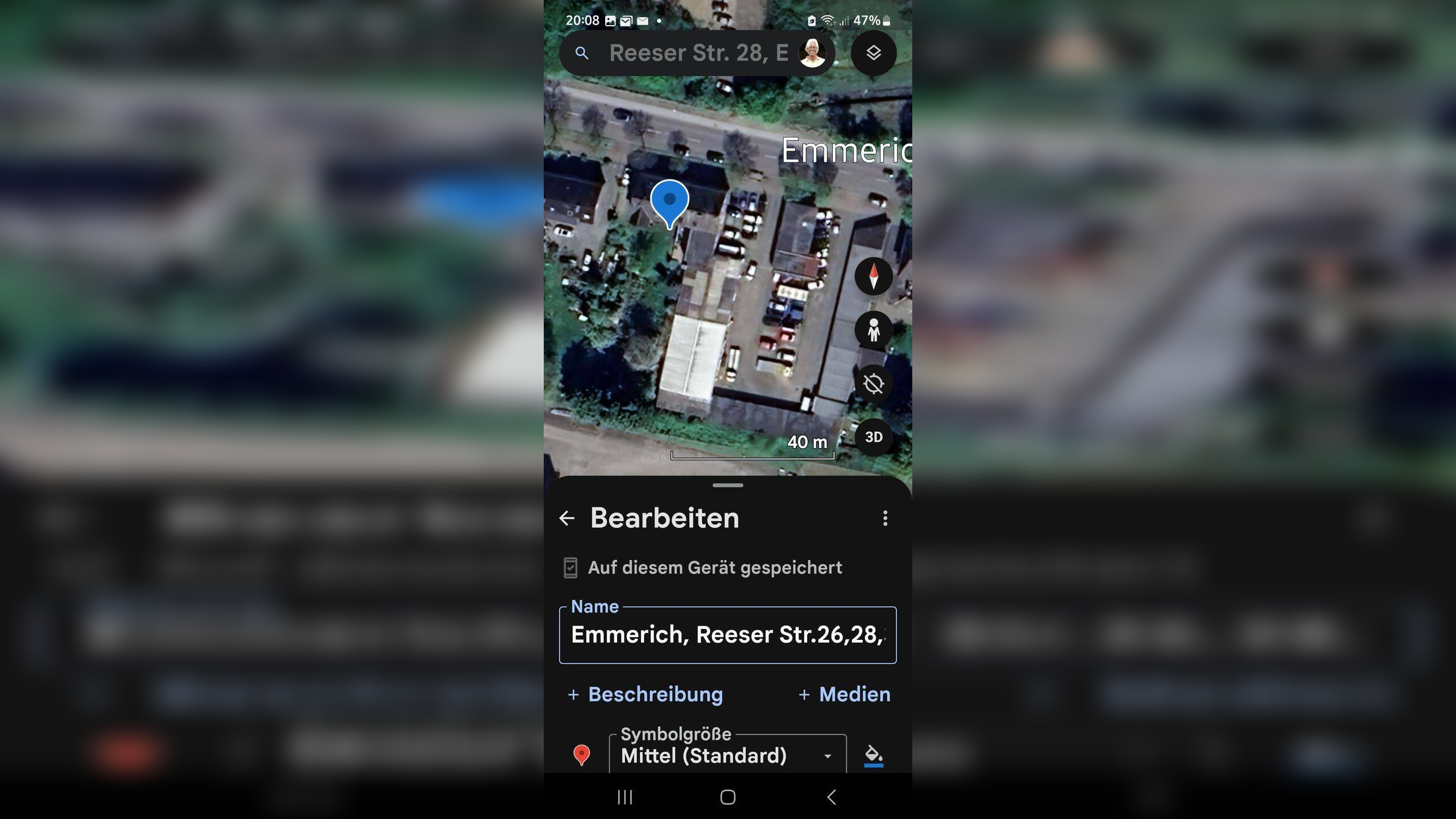The width and height of the screenshot is (1456, 819).
Task: Reset map orientation with the compass
Action: coord(874,276)
